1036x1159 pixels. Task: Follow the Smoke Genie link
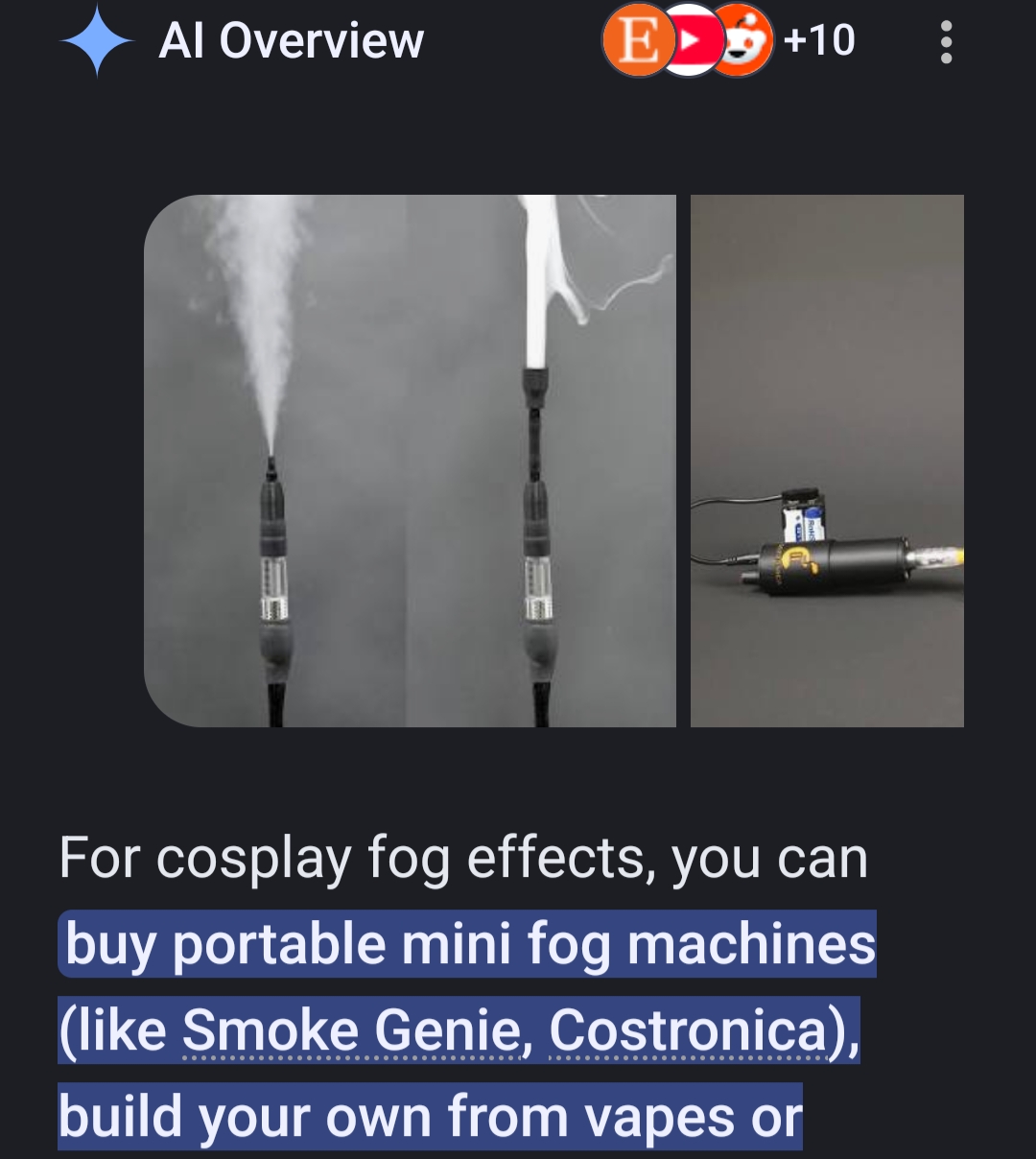354,1031
